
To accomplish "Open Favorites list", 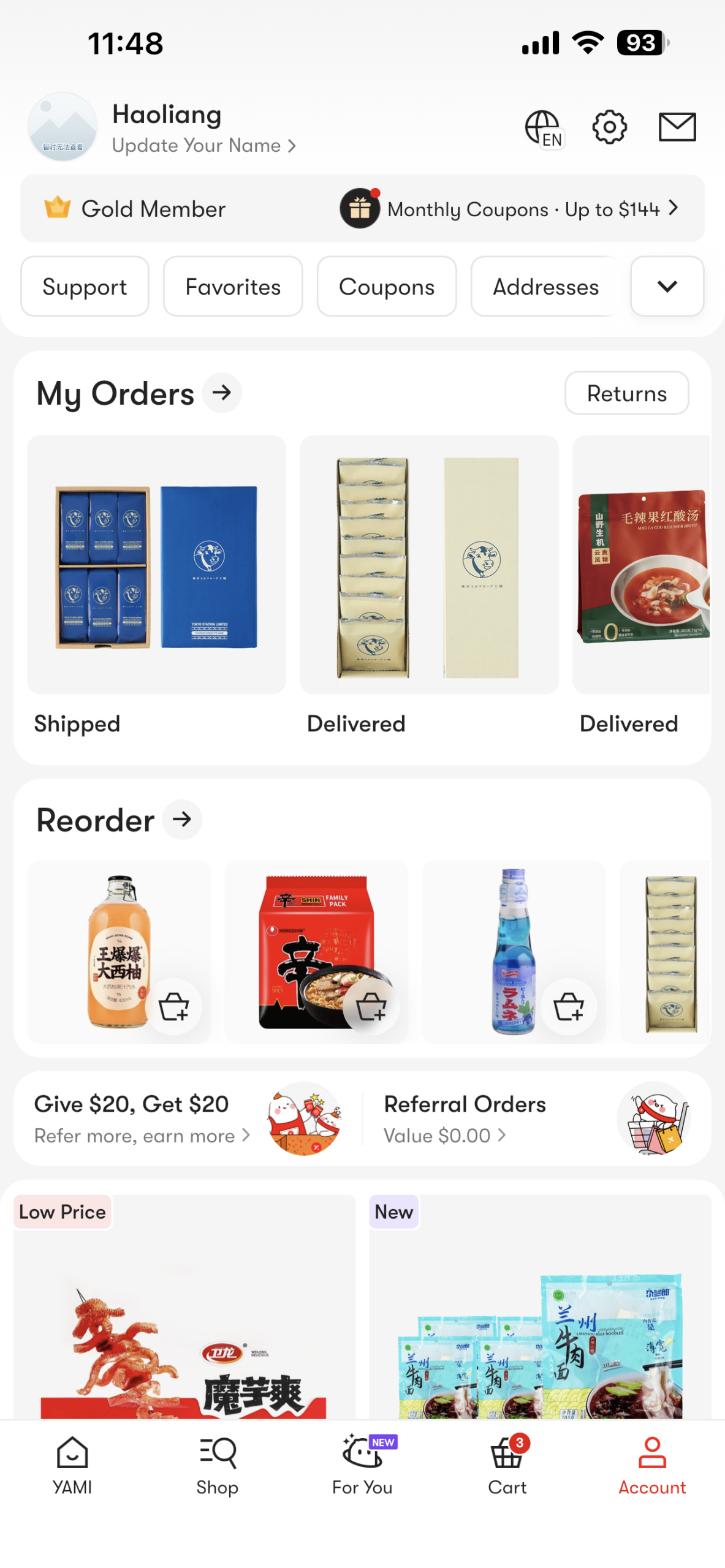I will click(233, 287).
